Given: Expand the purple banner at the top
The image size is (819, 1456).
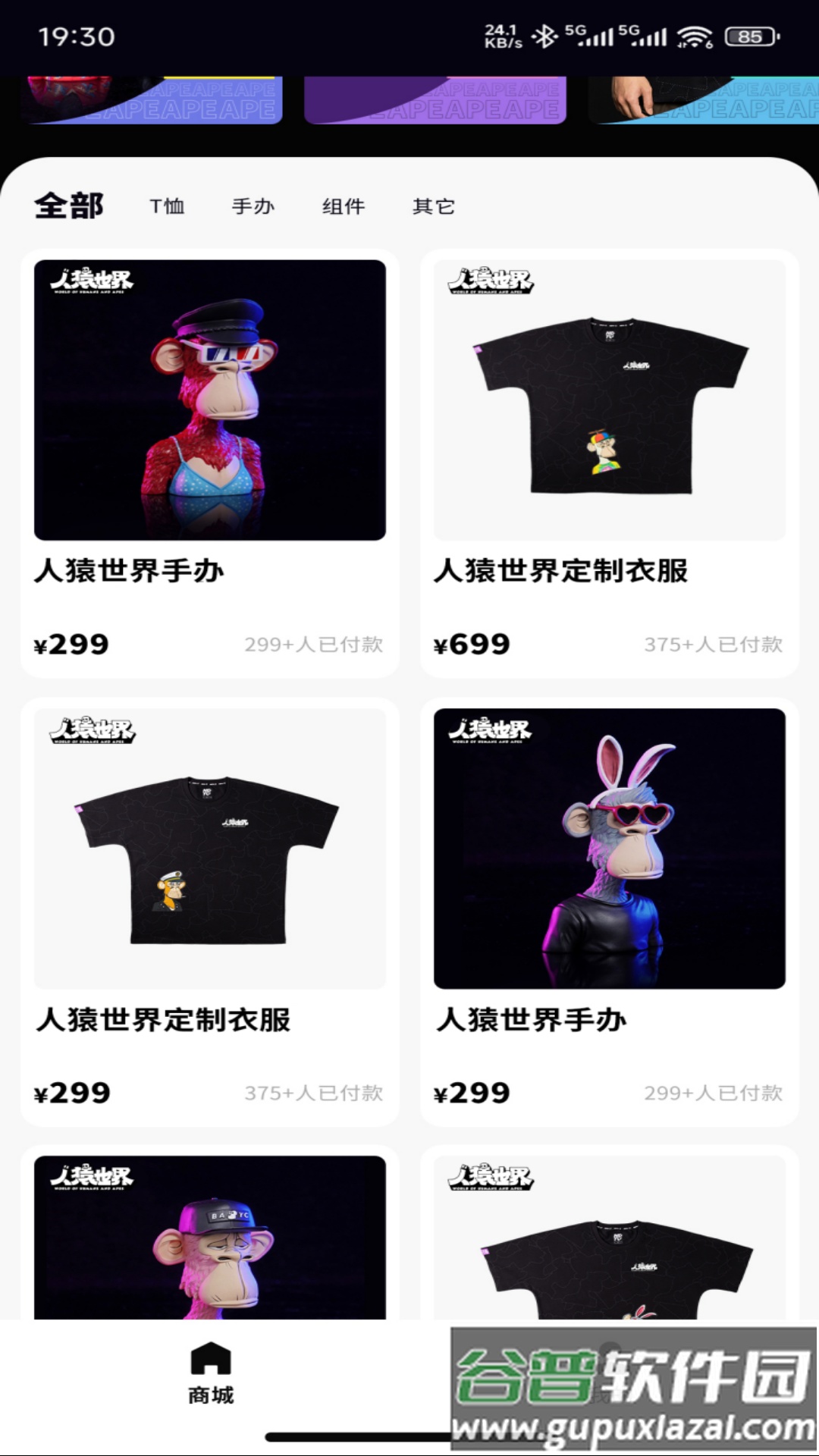Looking at the screenshot, I should [x=436, y=99].
